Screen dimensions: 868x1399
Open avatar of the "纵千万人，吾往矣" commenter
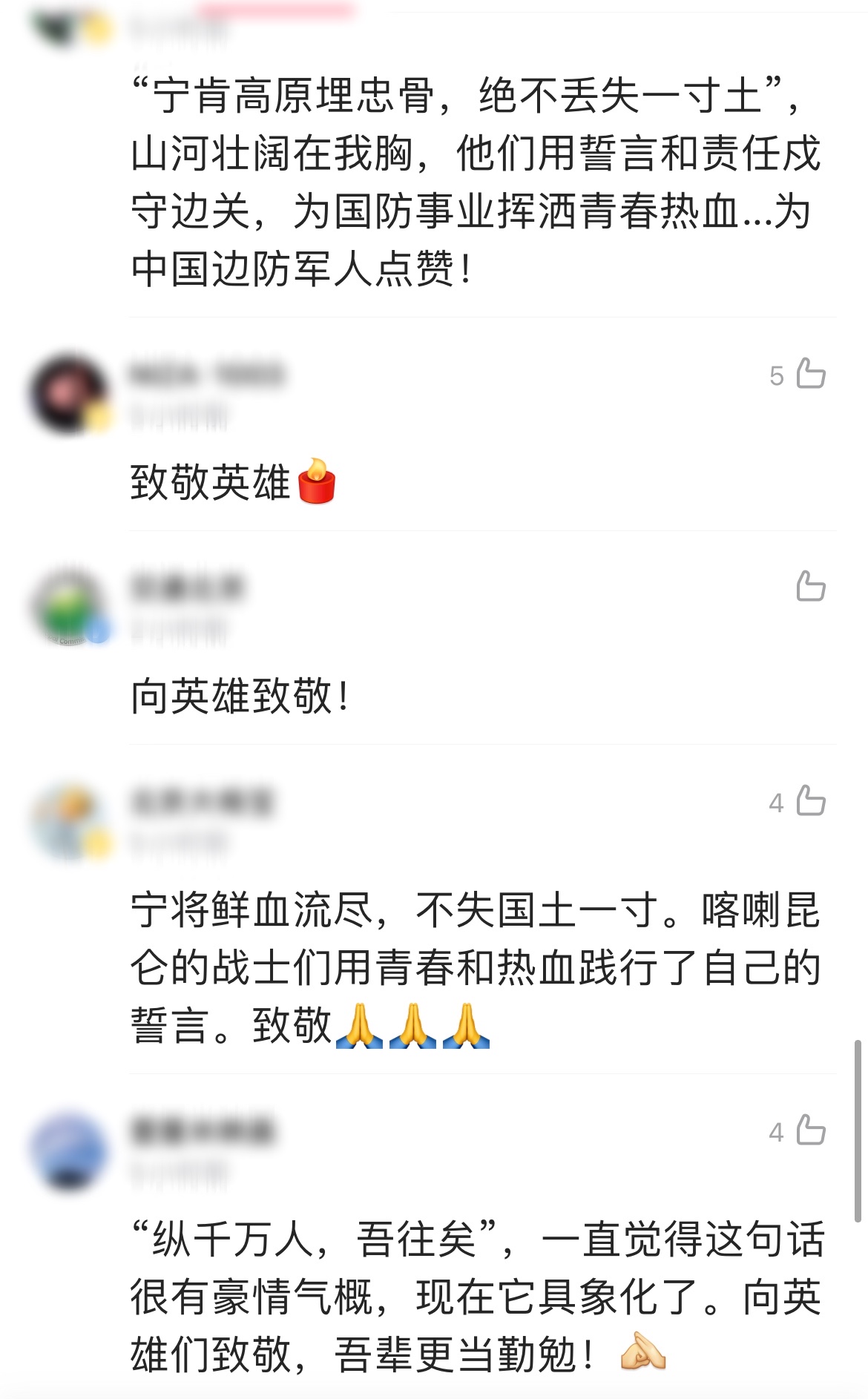[69, 1150]
